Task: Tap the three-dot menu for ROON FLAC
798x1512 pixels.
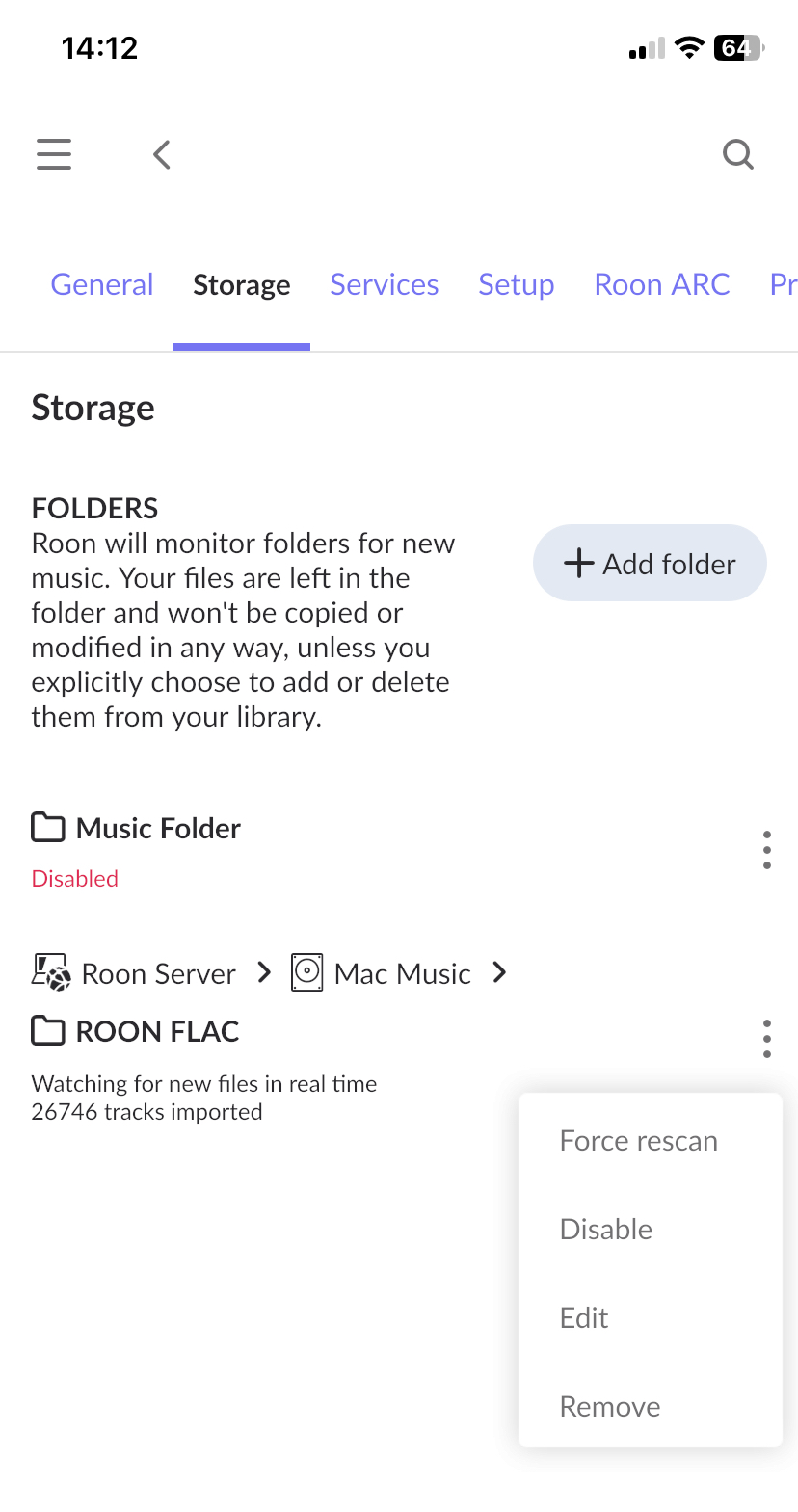Action: (x=767, y=1039)
